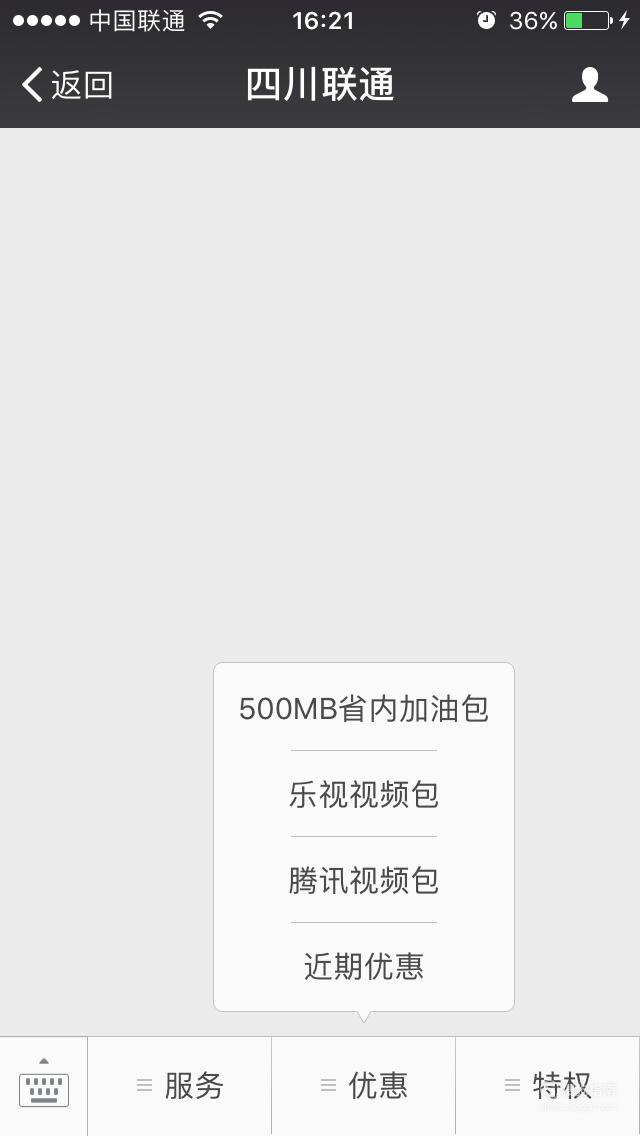Switch to keyboard input mode
The width and height of the screenshot is (640, 1136).
(43, 1085)
